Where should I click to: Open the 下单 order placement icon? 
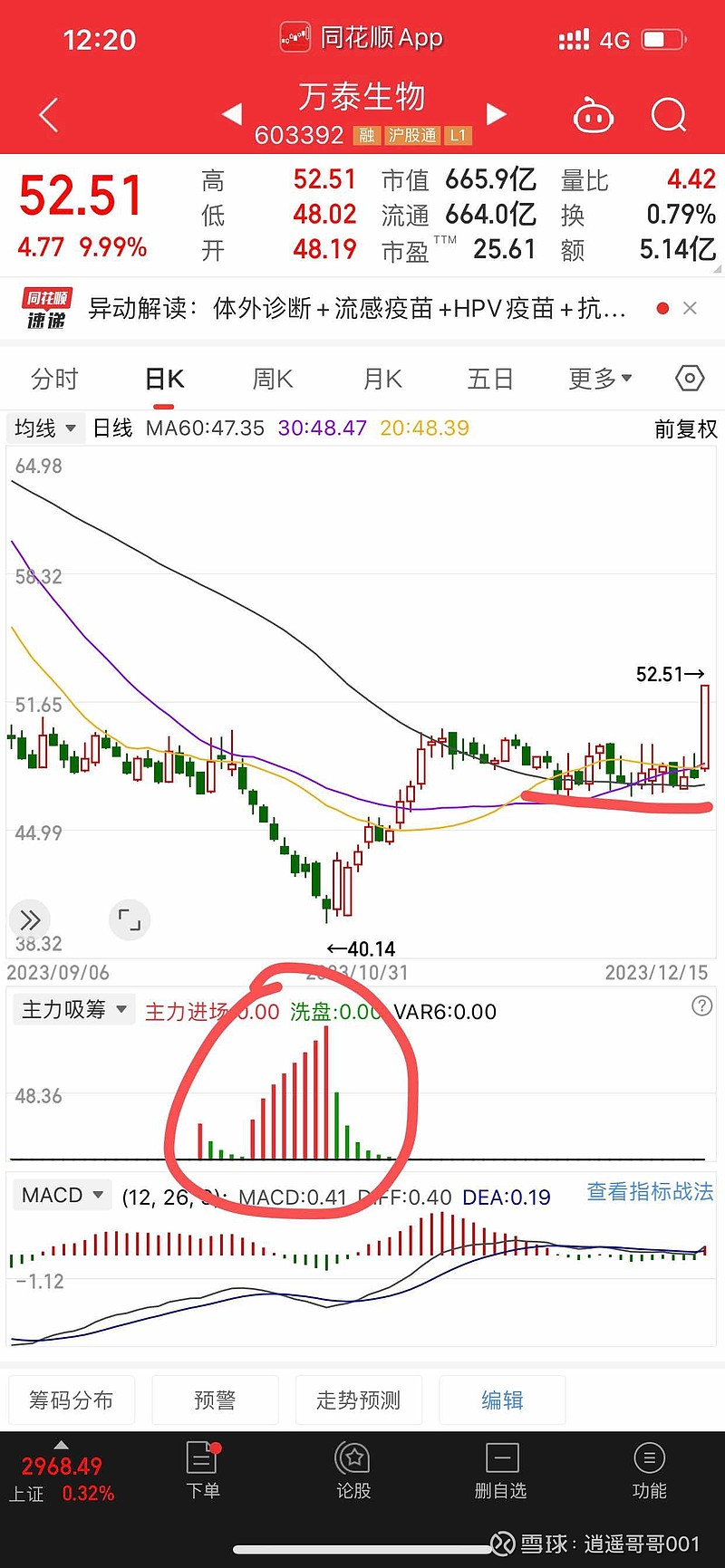[x=203, y=1467]
